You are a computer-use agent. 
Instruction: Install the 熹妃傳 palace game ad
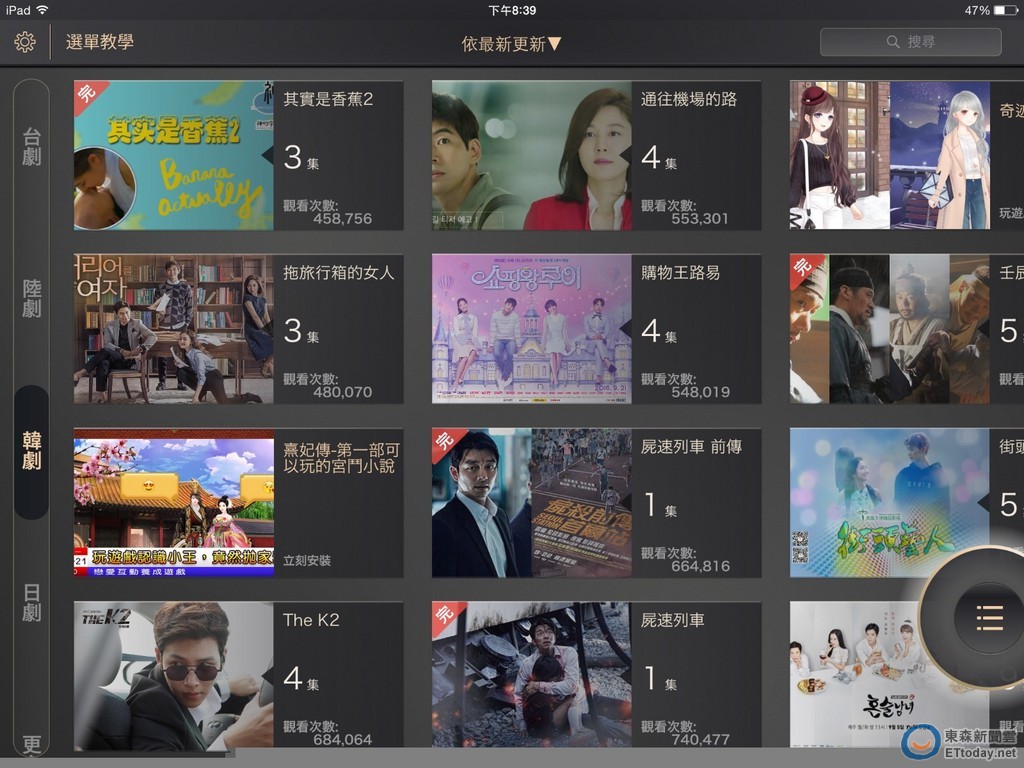tap(308, 561)
